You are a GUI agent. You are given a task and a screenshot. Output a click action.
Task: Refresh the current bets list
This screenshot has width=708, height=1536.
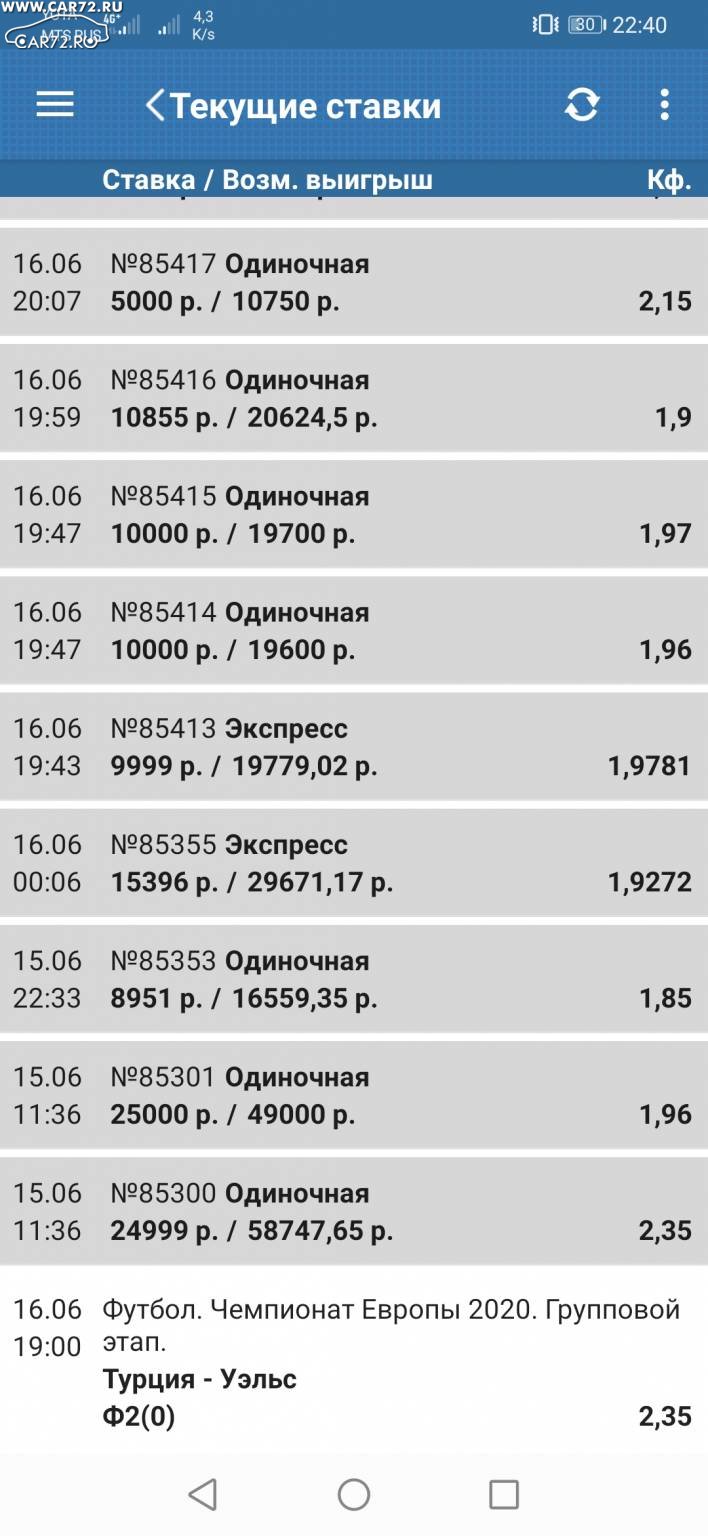[x=582, y=105]
